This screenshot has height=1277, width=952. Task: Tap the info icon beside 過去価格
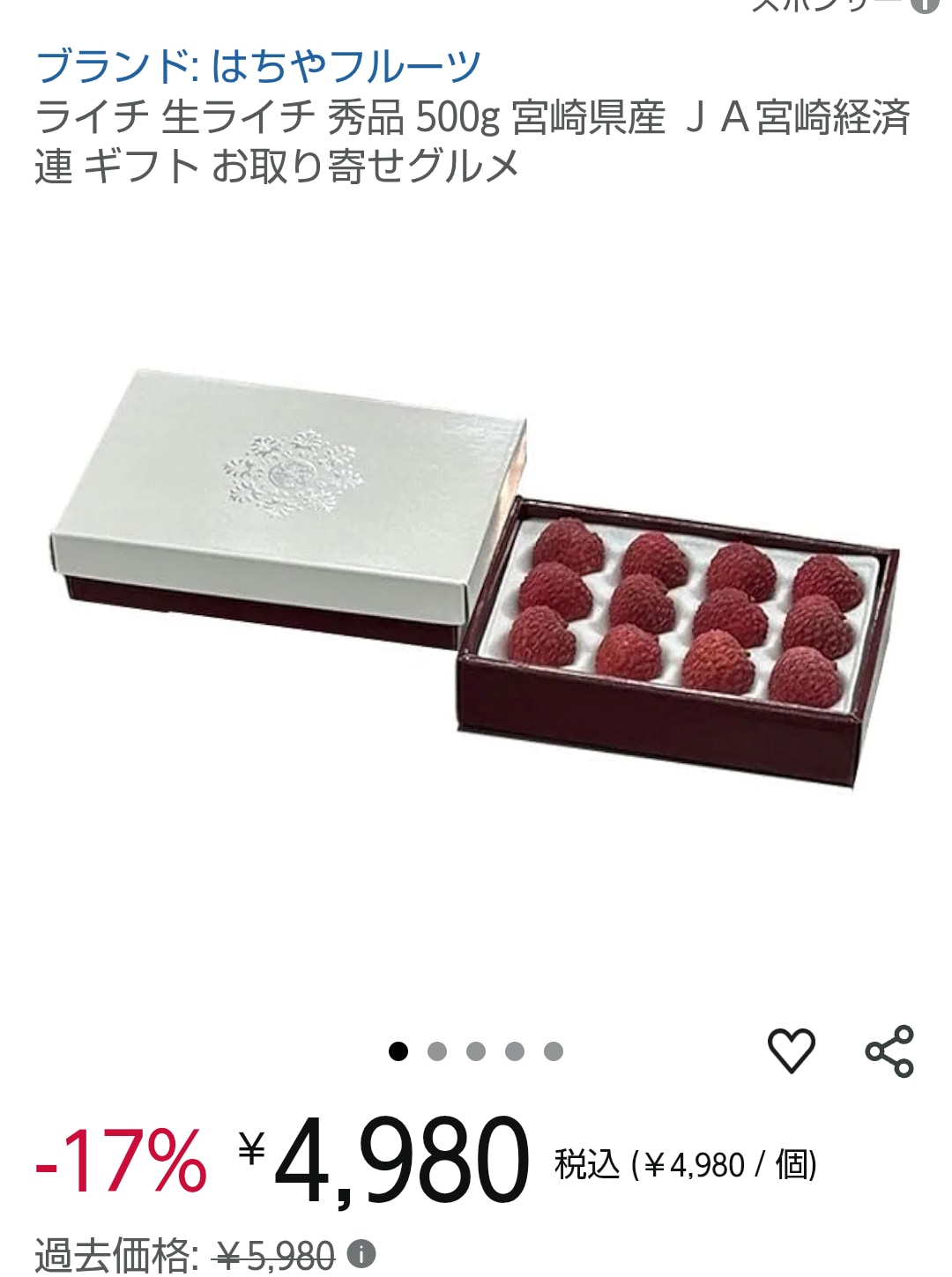click(x=362, y=1252)
